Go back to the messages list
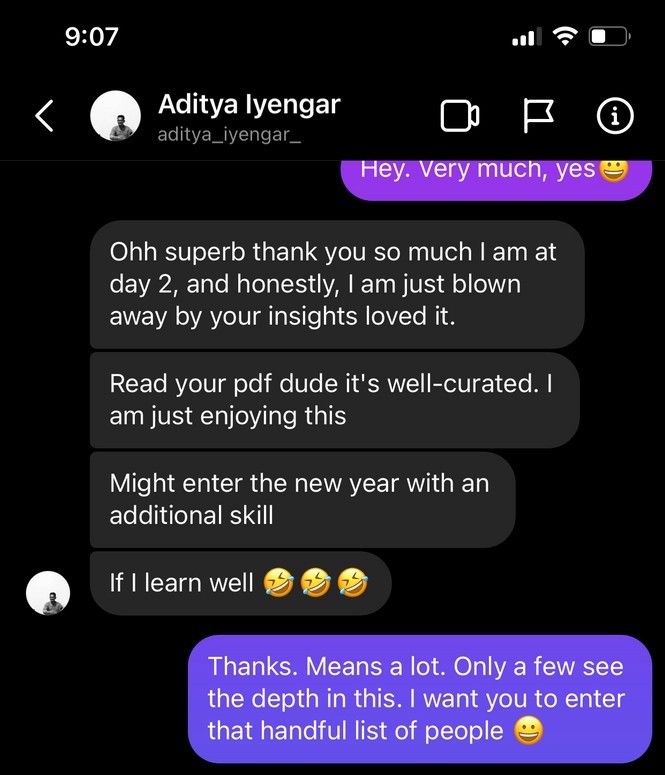 pyautogui.click(x=43, y=117)
